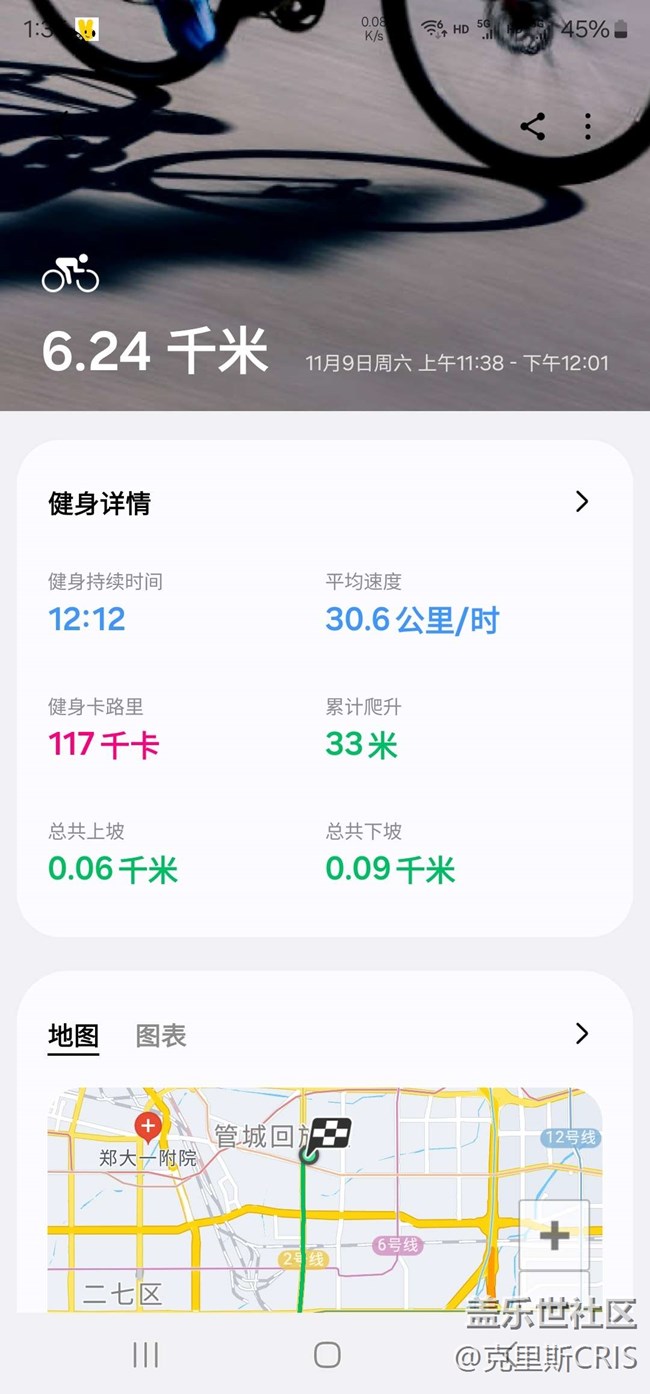Expand the 健身详情 details arrow
Viewport: 650px width, 1394px height.
point(582,502)
